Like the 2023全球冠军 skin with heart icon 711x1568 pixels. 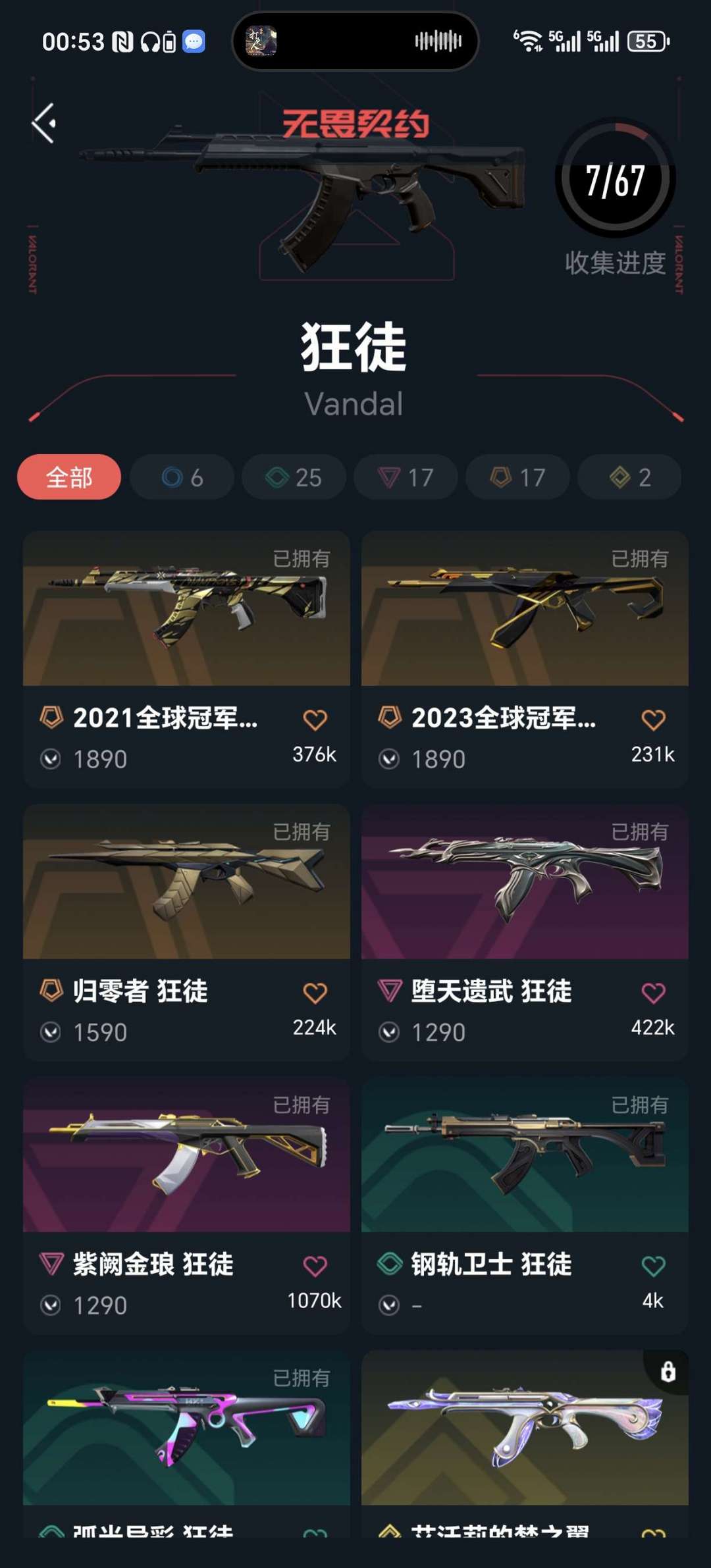(653, 719)
